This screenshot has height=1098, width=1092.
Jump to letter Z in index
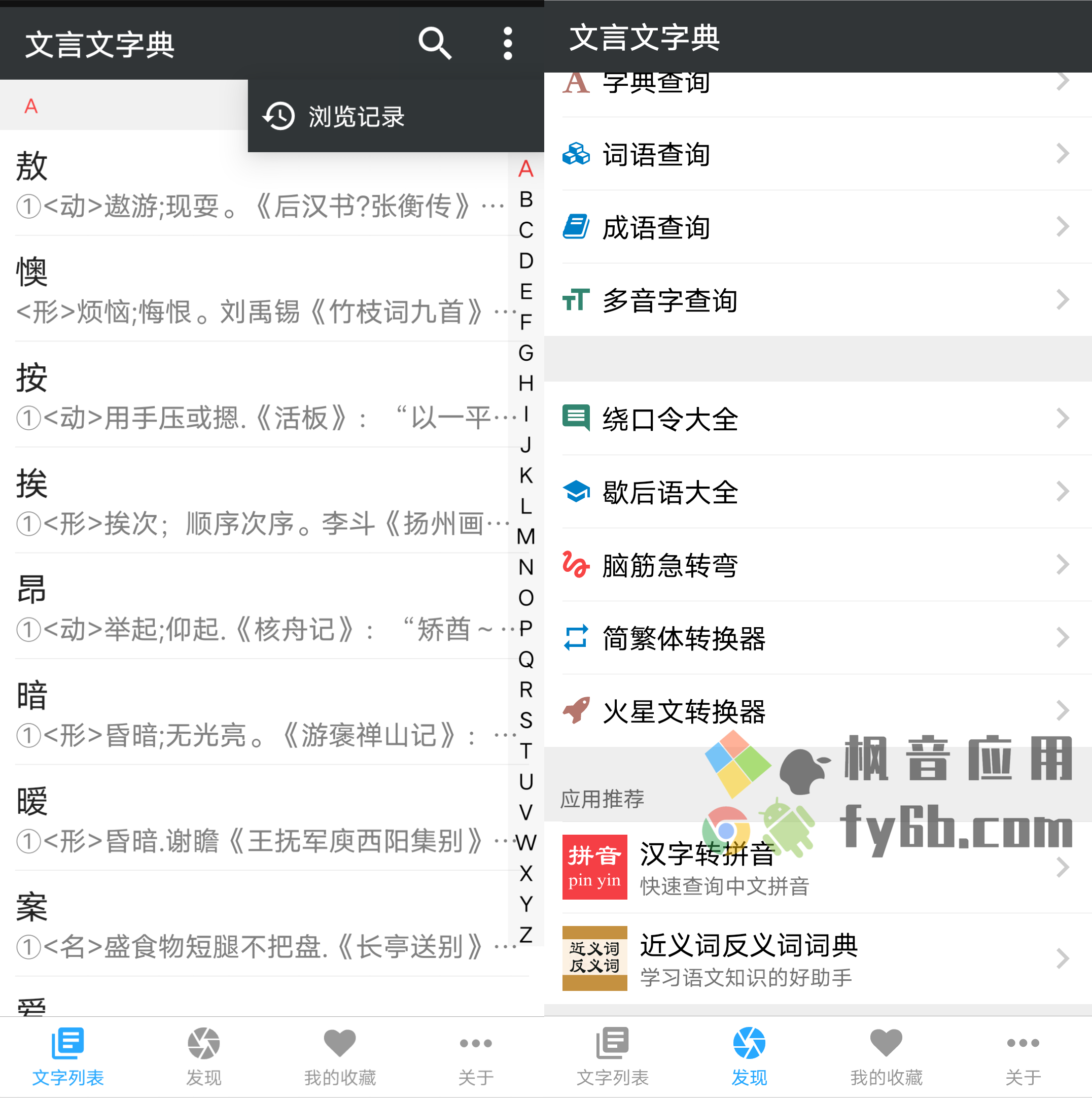point(525,934)
